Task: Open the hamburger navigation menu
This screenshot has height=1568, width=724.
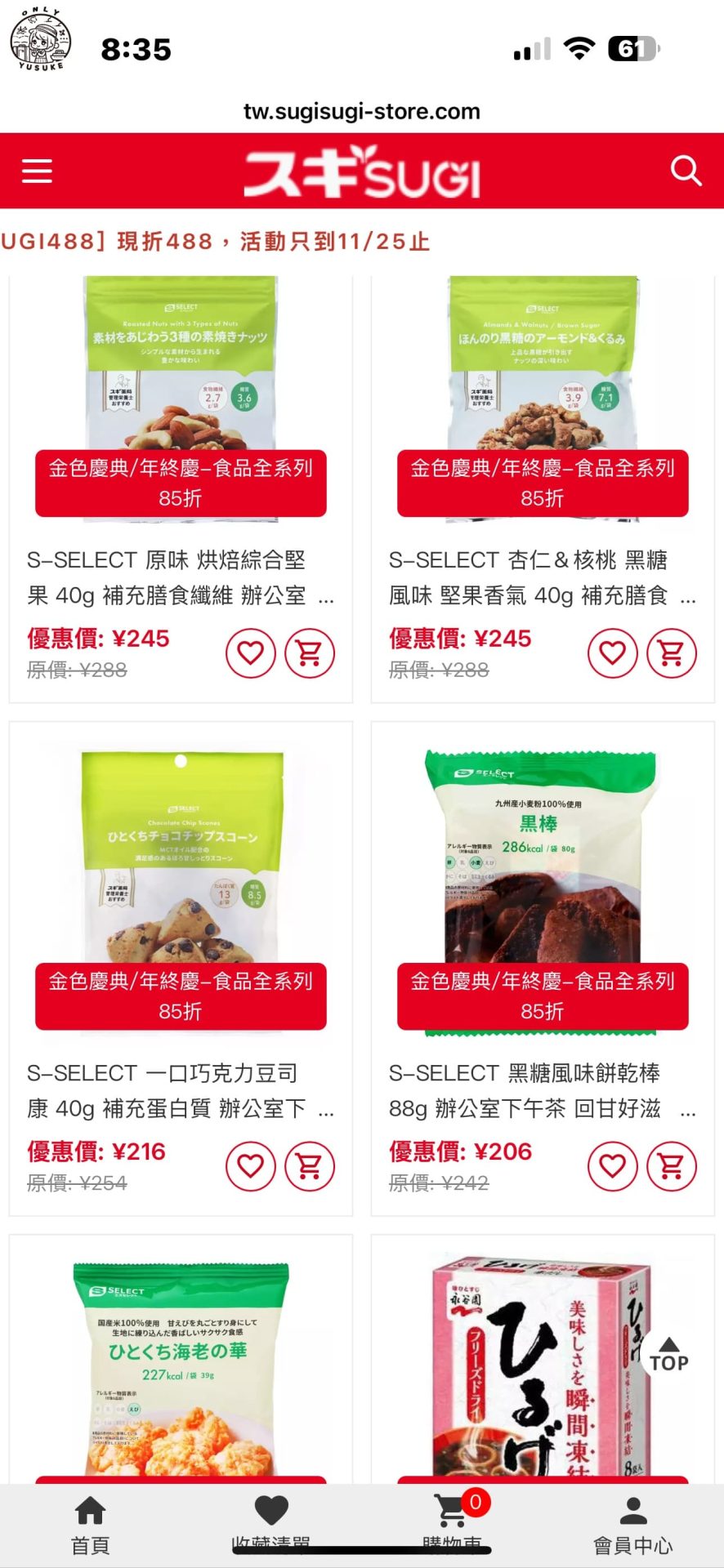Action: coord(36,171)
